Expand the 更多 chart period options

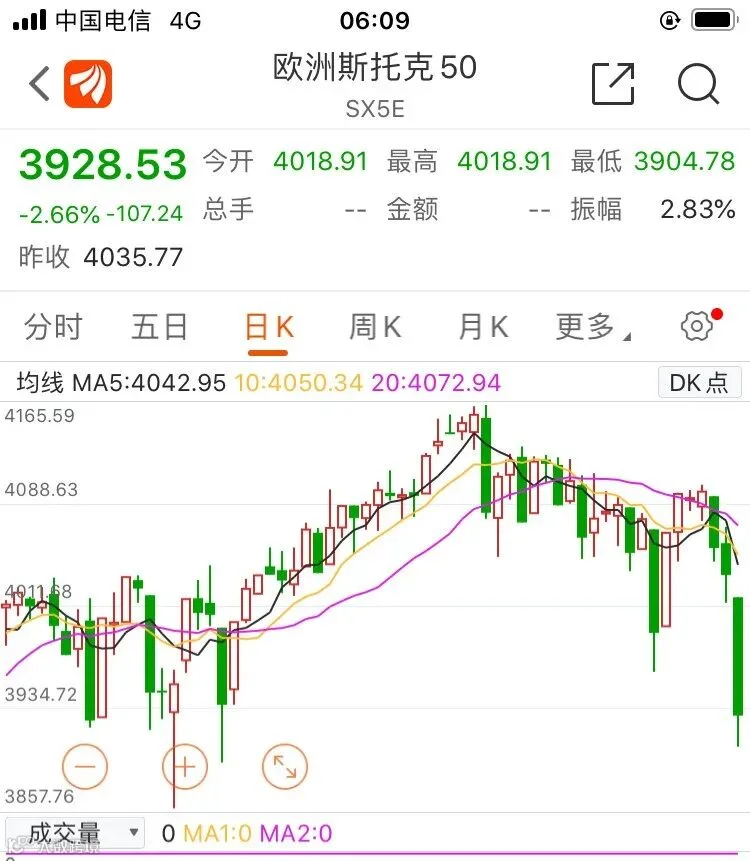click(593, 327)
